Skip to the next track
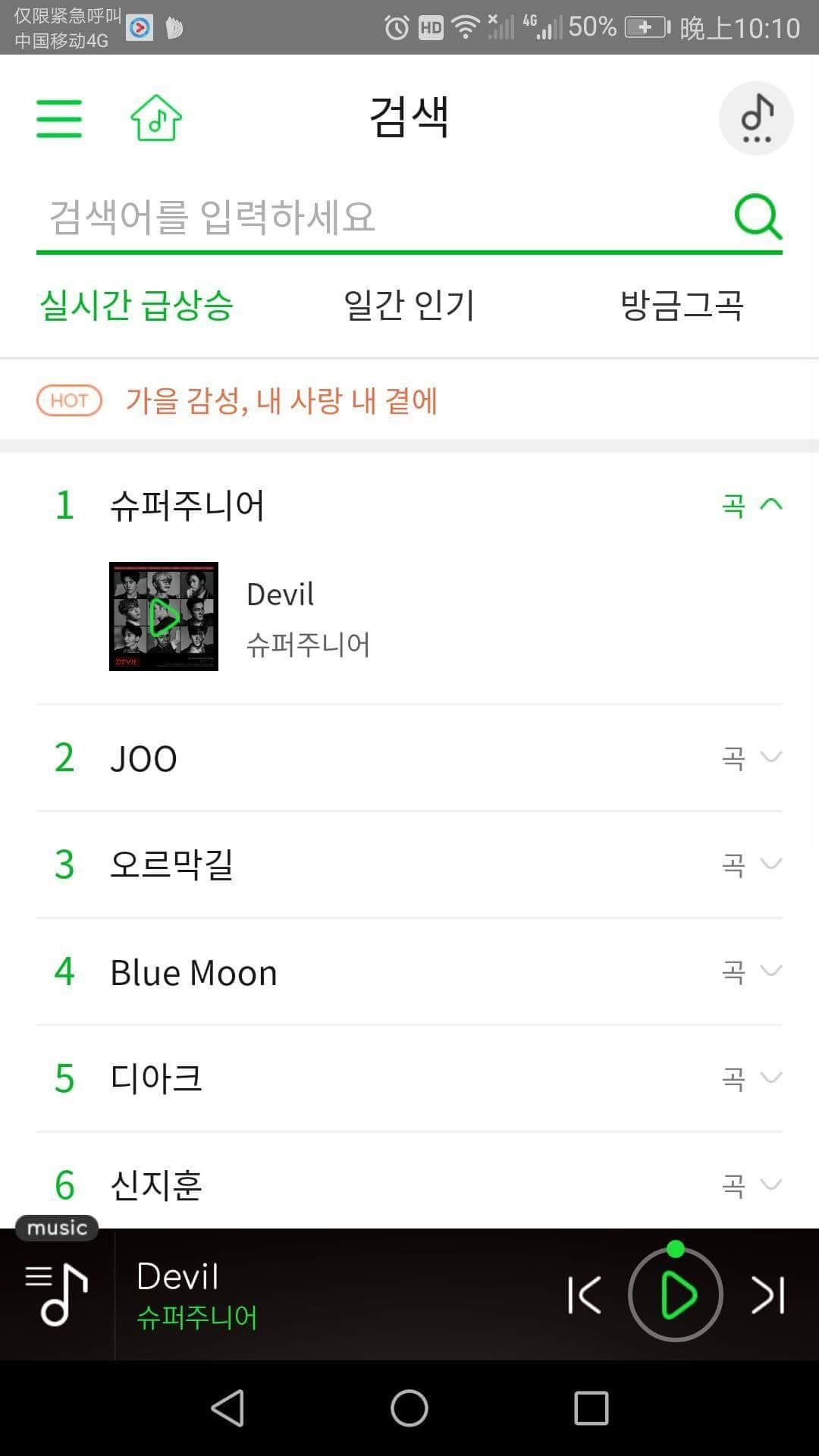This screenshot has height=1456, width=819. point(767,1294)
